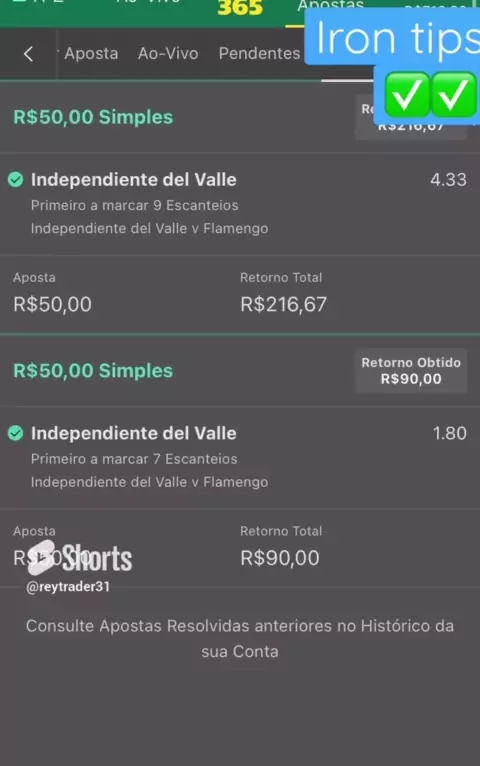Open the Pendentes tab
This screenshot has height=766, width=480.
point(259,53)
